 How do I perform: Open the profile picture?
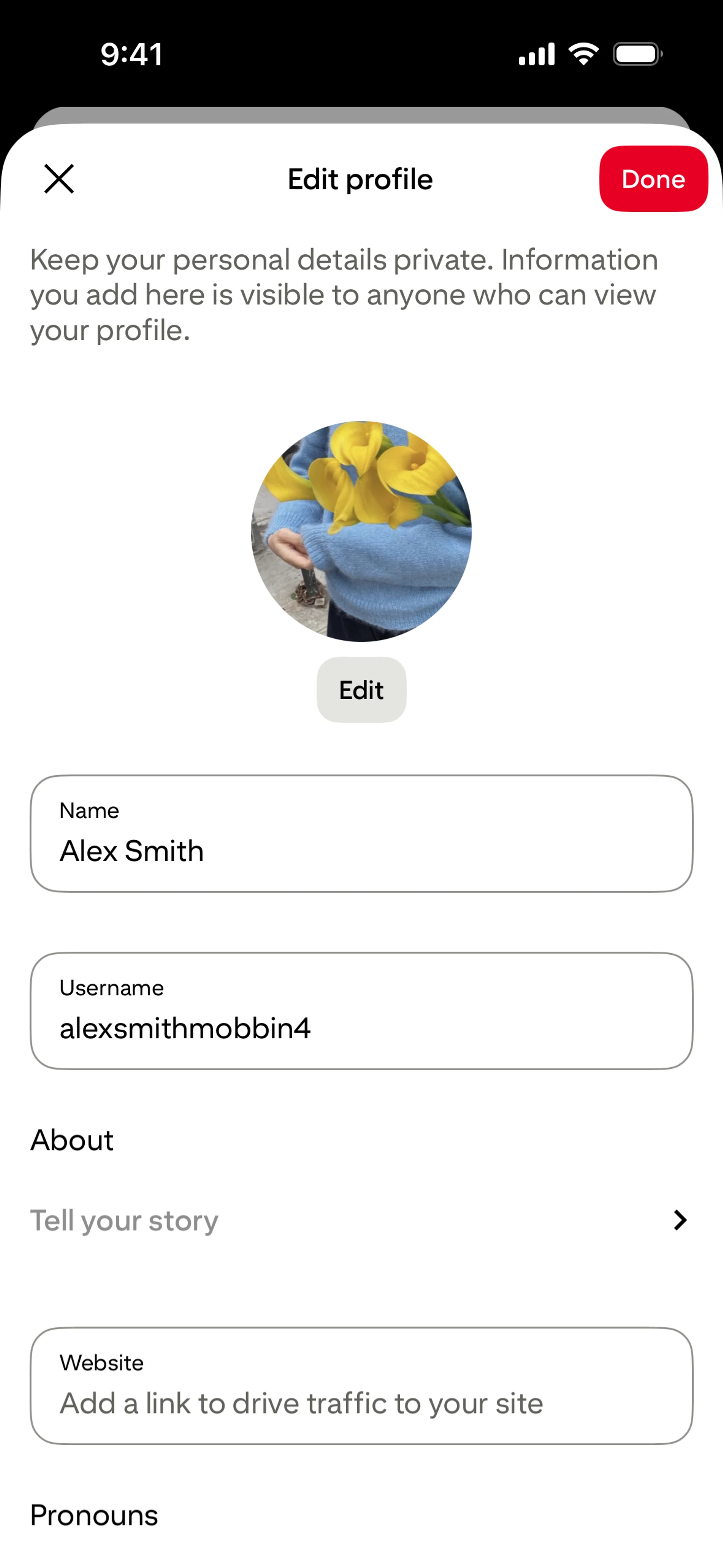pos(361,531)
